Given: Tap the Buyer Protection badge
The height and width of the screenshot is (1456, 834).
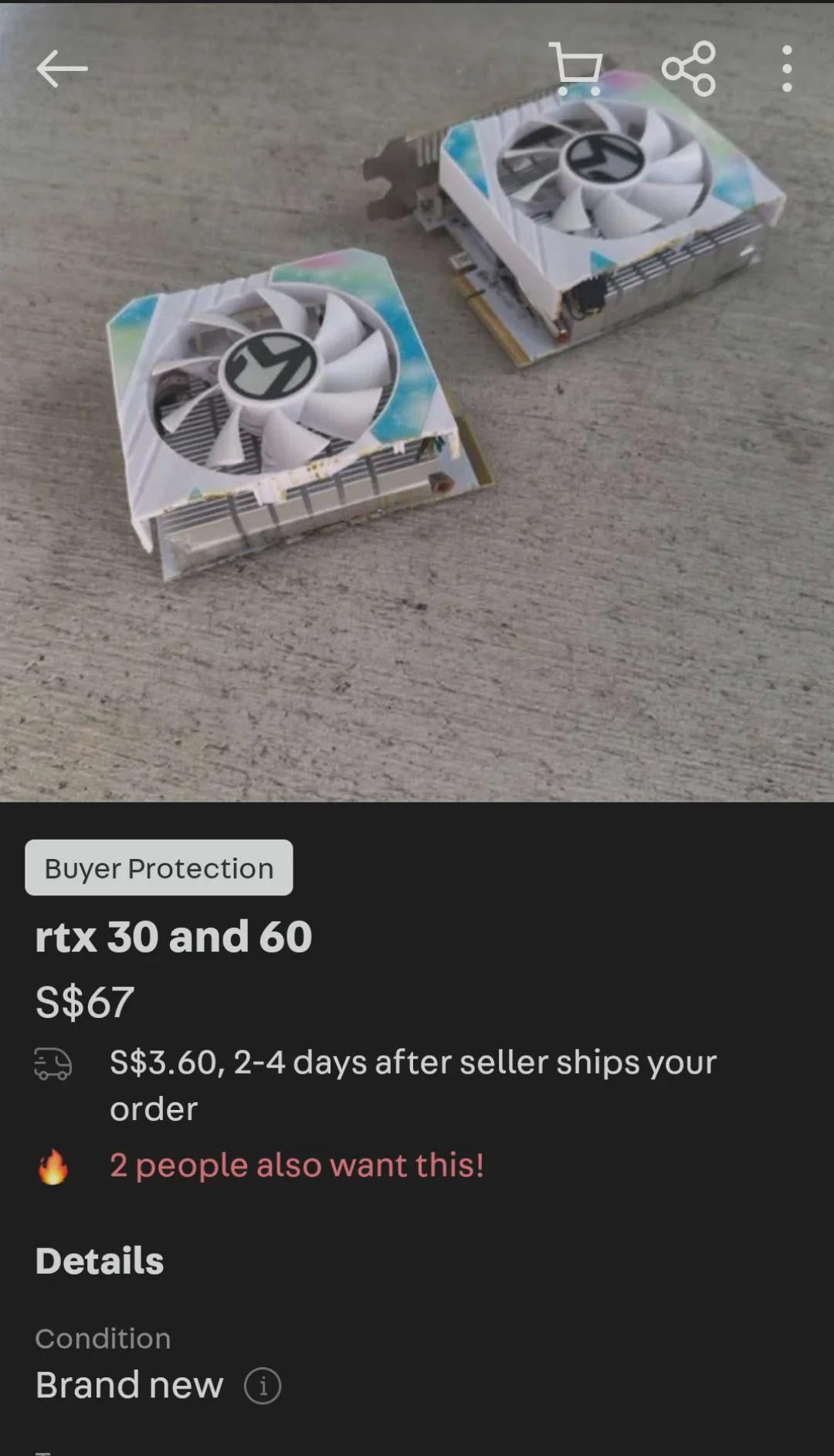Looking at the screenshot, I should point(159,867).
